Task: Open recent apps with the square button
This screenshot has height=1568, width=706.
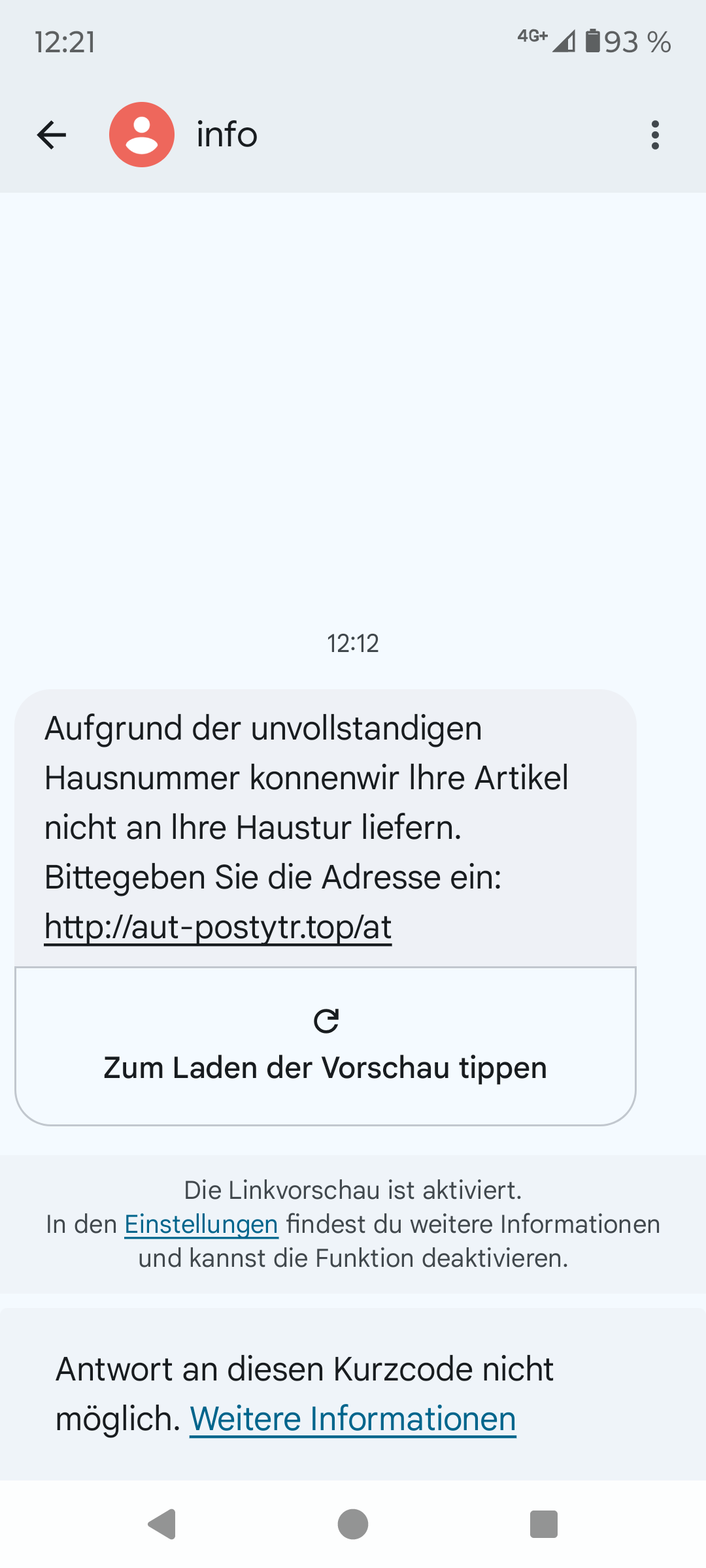Action: (x=544, y=1524)
